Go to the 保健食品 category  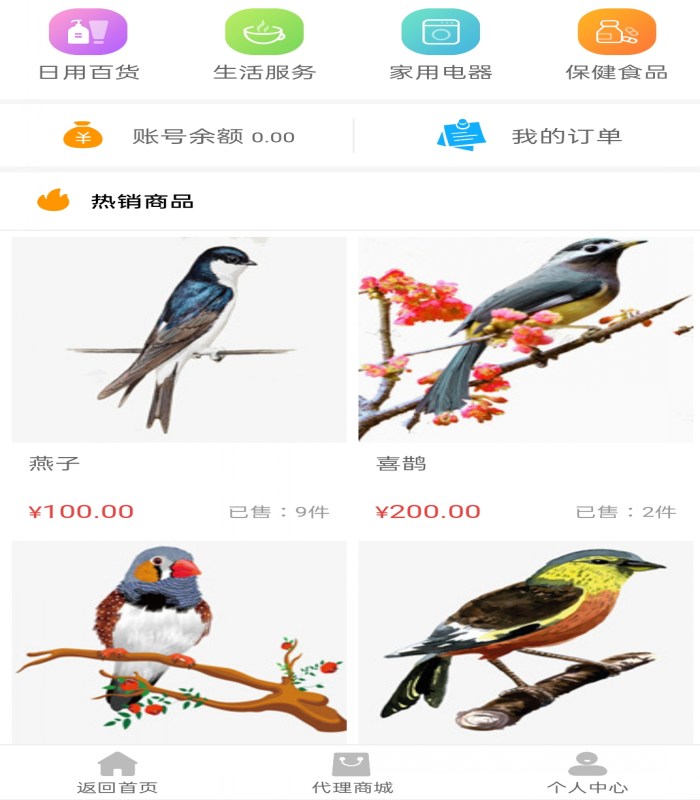616,45
